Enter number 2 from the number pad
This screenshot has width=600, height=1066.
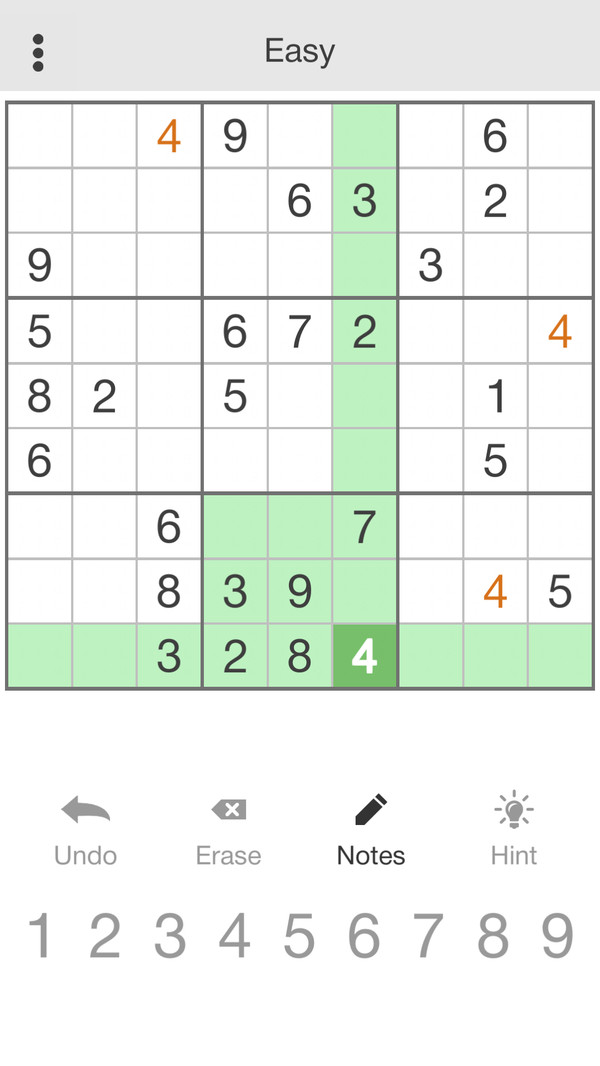[x=105, y=937]
